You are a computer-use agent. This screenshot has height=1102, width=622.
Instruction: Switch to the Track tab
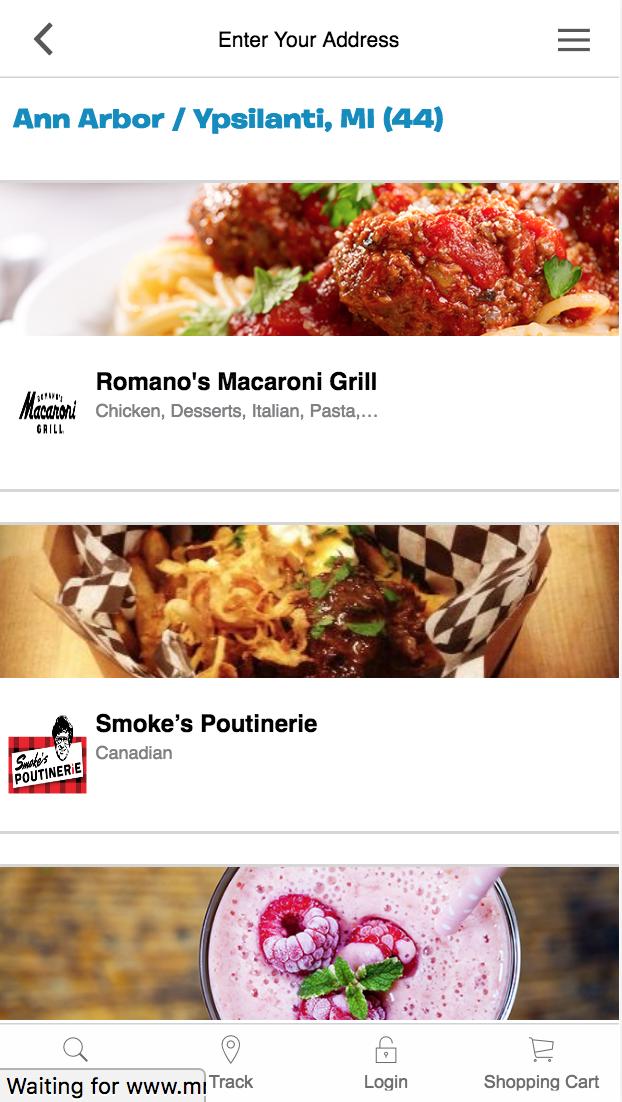coord(231,1063)
